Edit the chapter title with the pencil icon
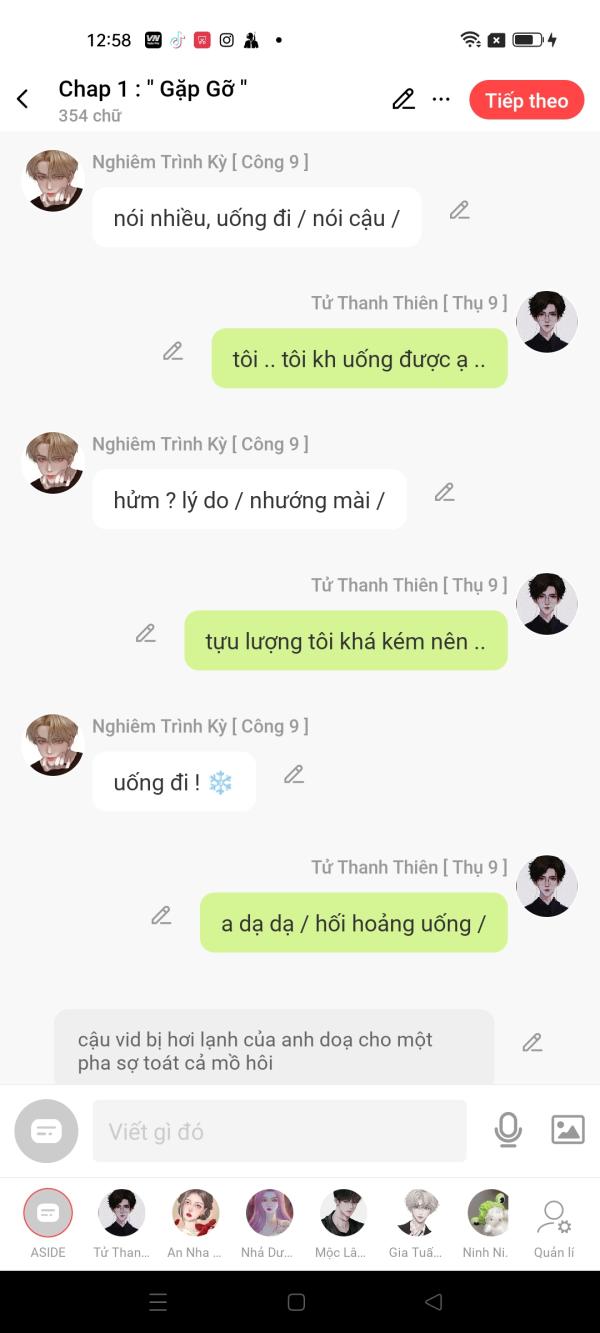600x1333 pixels. point(403,99)
